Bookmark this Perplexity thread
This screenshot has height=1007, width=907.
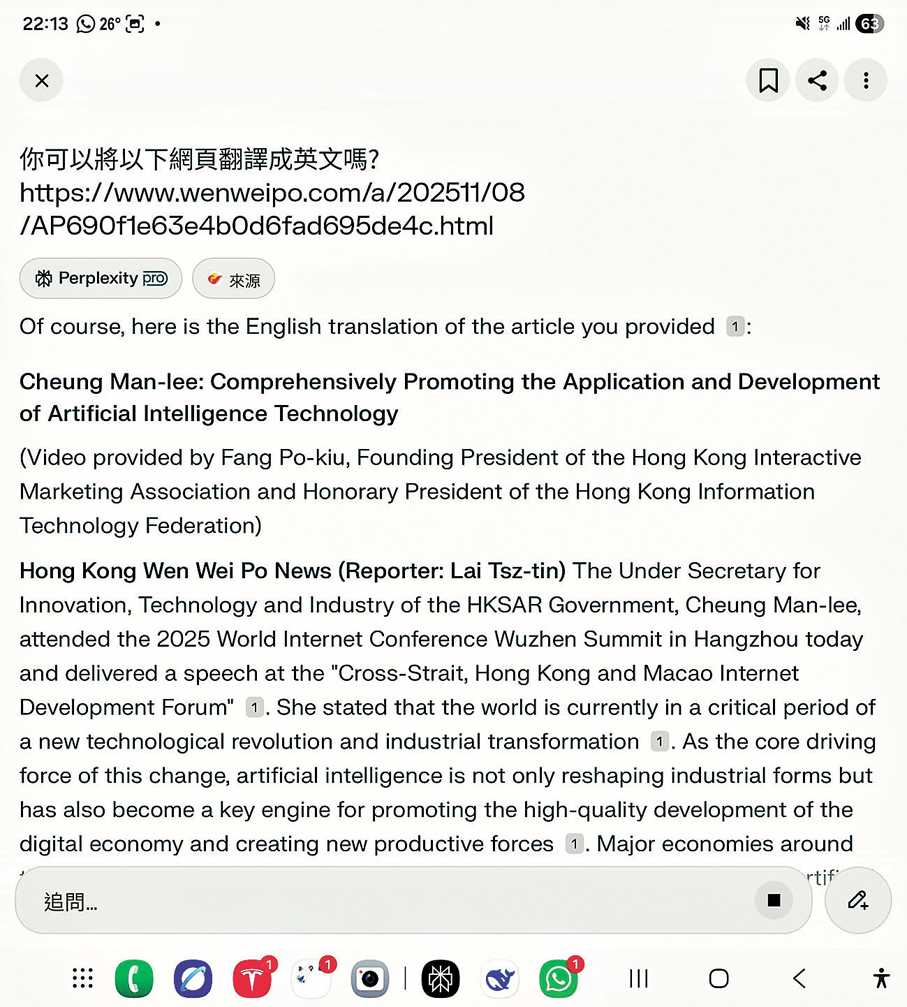click(x=768, y=81)
